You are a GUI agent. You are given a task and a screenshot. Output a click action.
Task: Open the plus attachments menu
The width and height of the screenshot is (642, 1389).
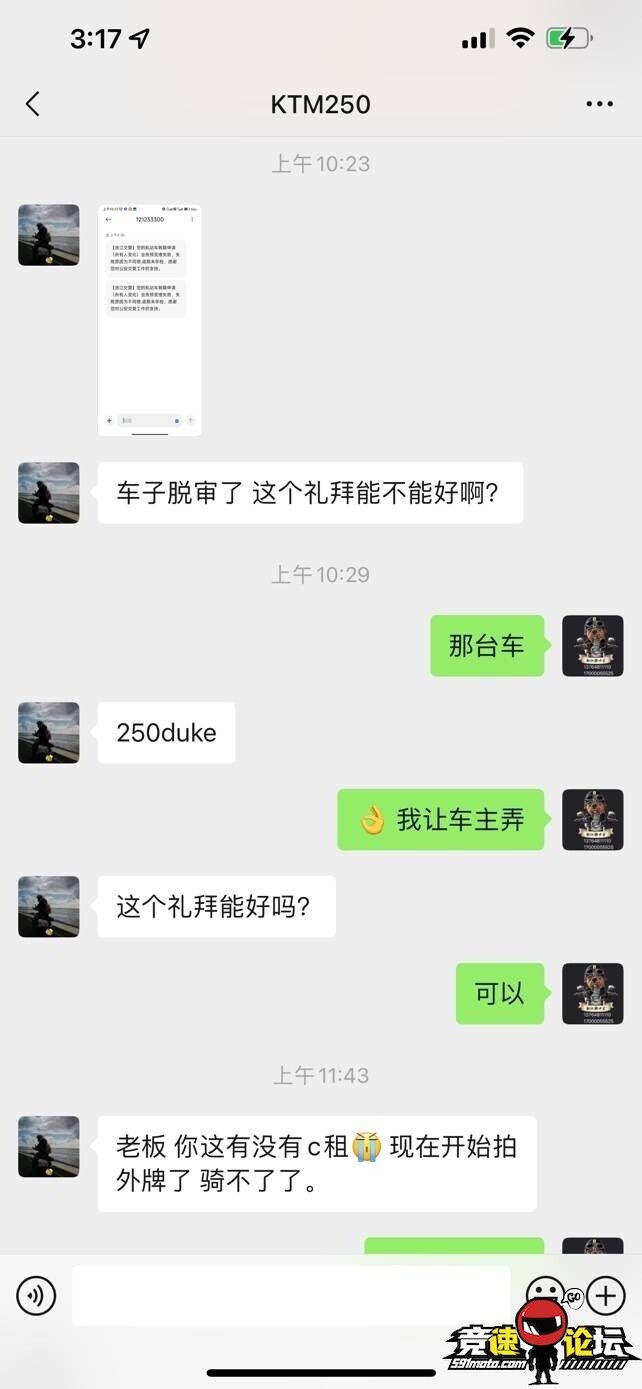point(606,1296)
